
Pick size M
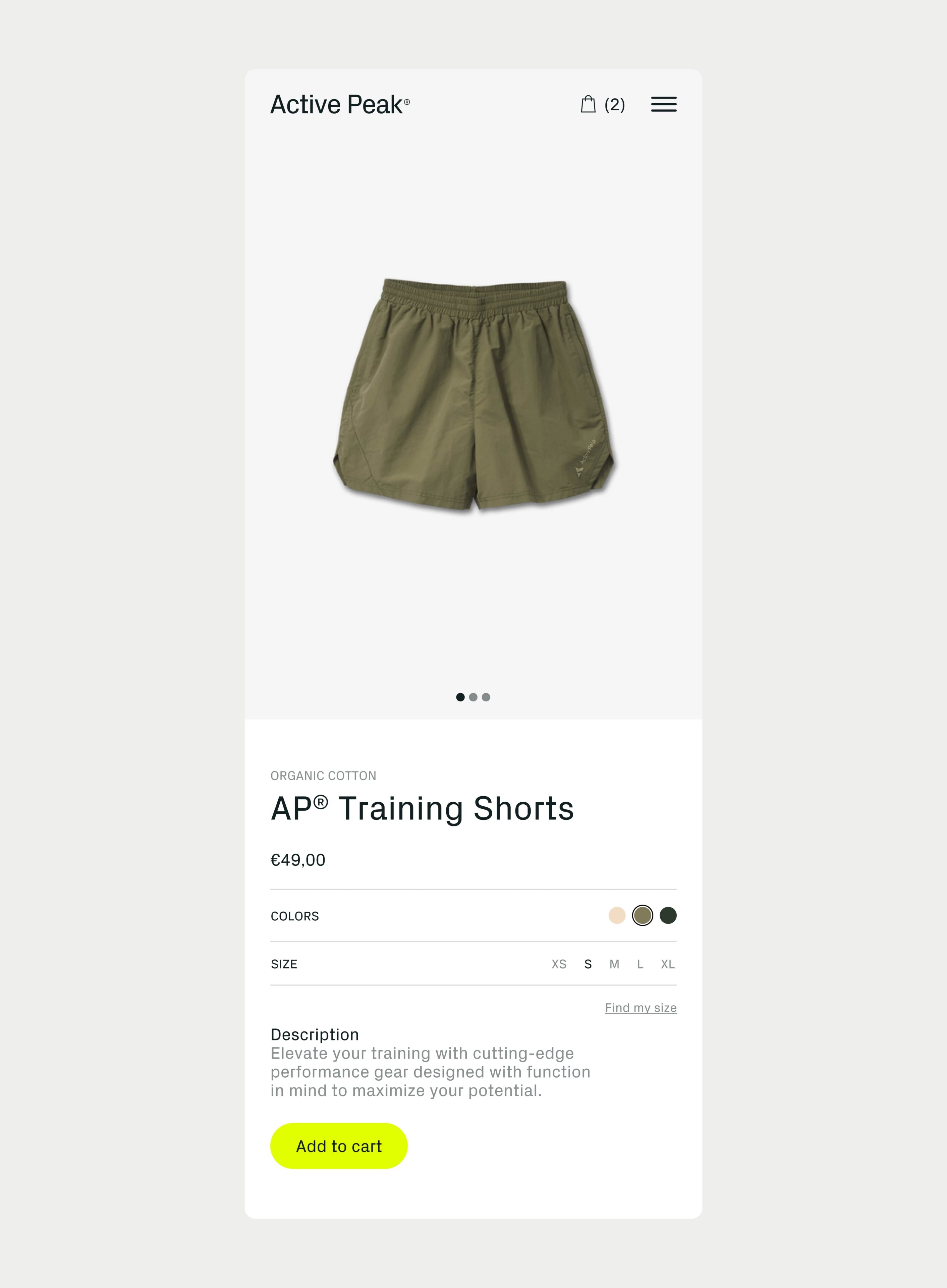coord(614,964)
